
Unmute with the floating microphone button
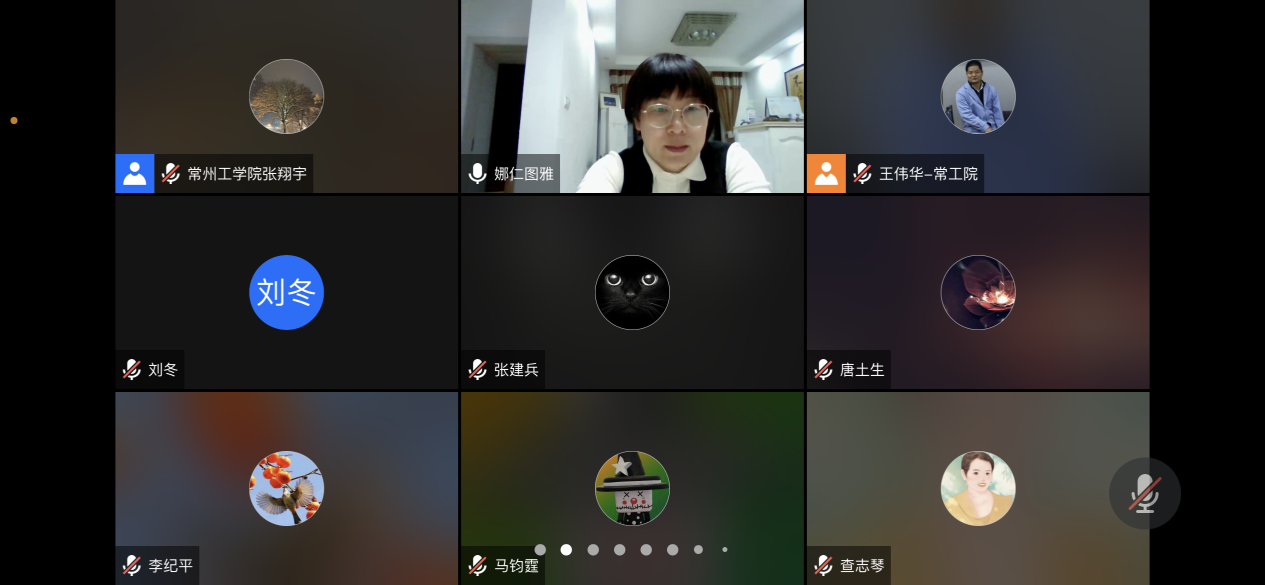[1144, 494]
